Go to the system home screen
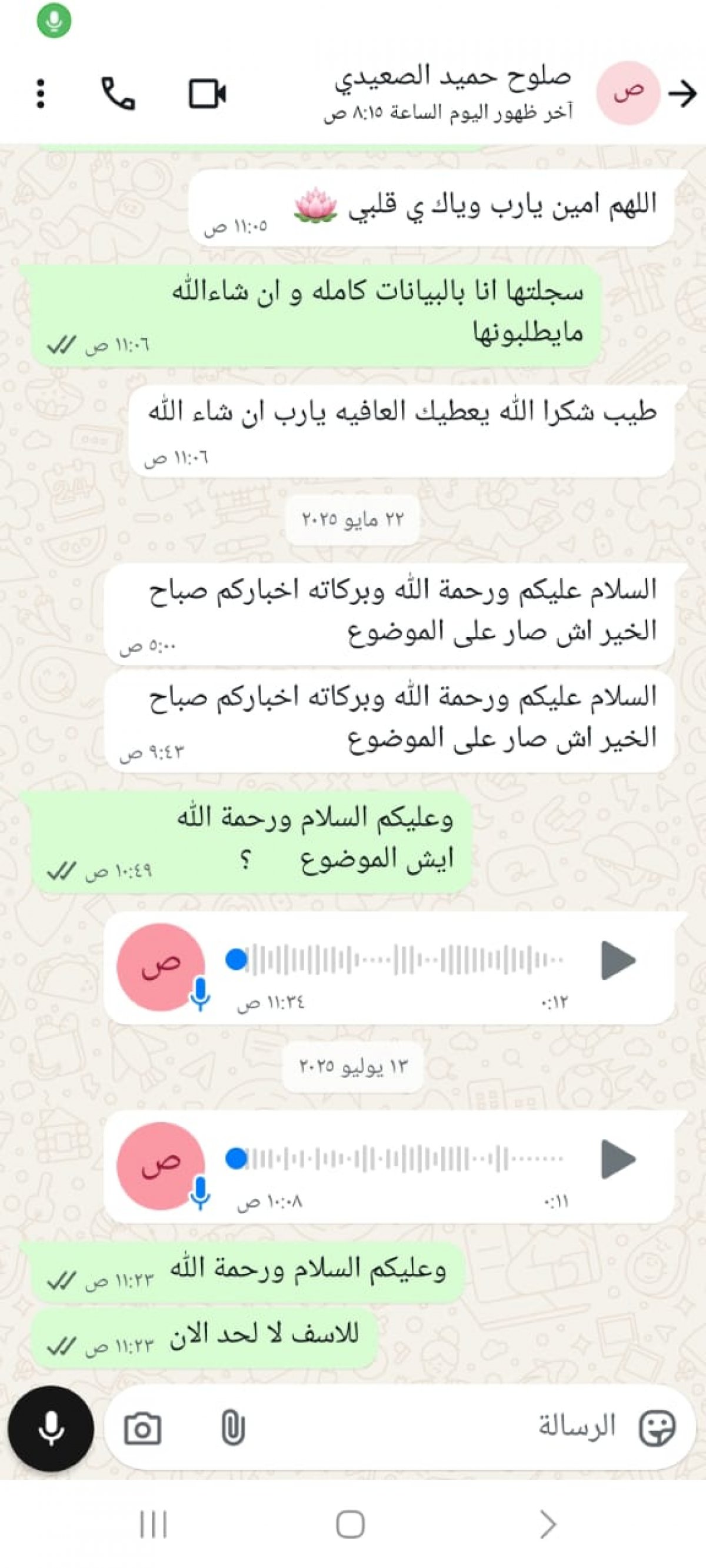Viewport: 706px width, 1568px height. pos(350,1525)
